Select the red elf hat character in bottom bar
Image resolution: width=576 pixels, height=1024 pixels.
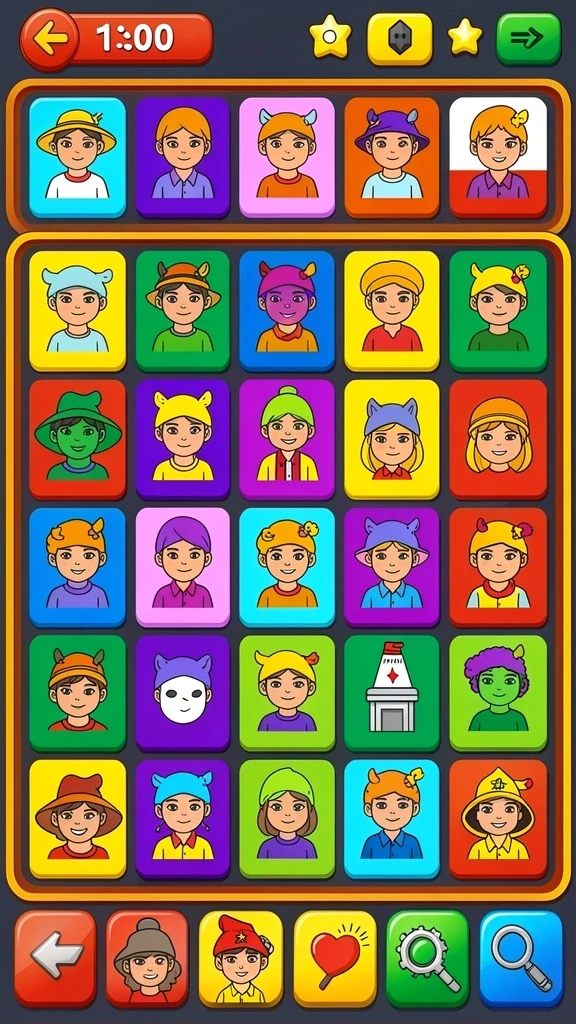[x=241, y=959]
